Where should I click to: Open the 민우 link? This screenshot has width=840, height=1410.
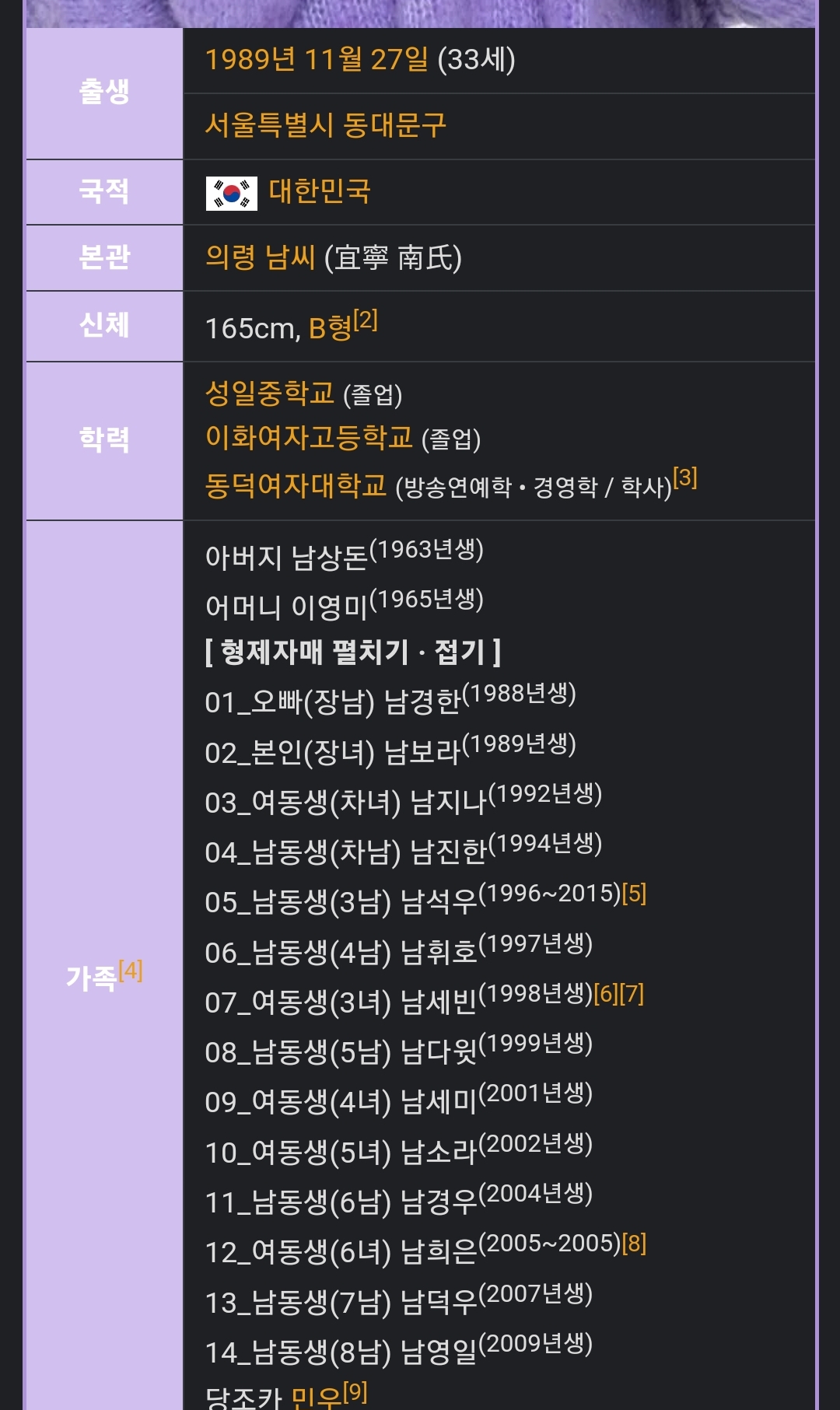click(x=317, y=1398)
